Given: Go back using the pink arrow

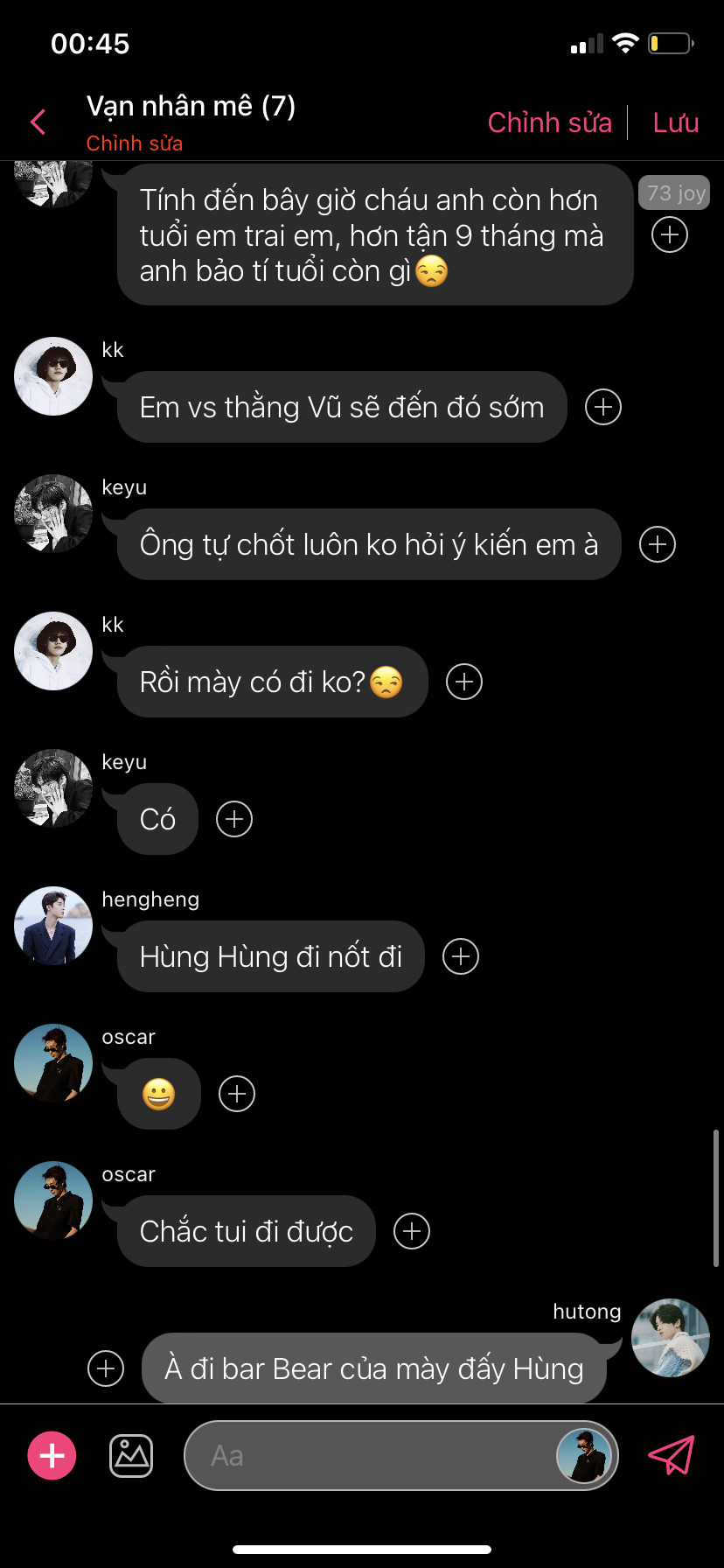Looking at the screenshot, I should tap(38, 122).
